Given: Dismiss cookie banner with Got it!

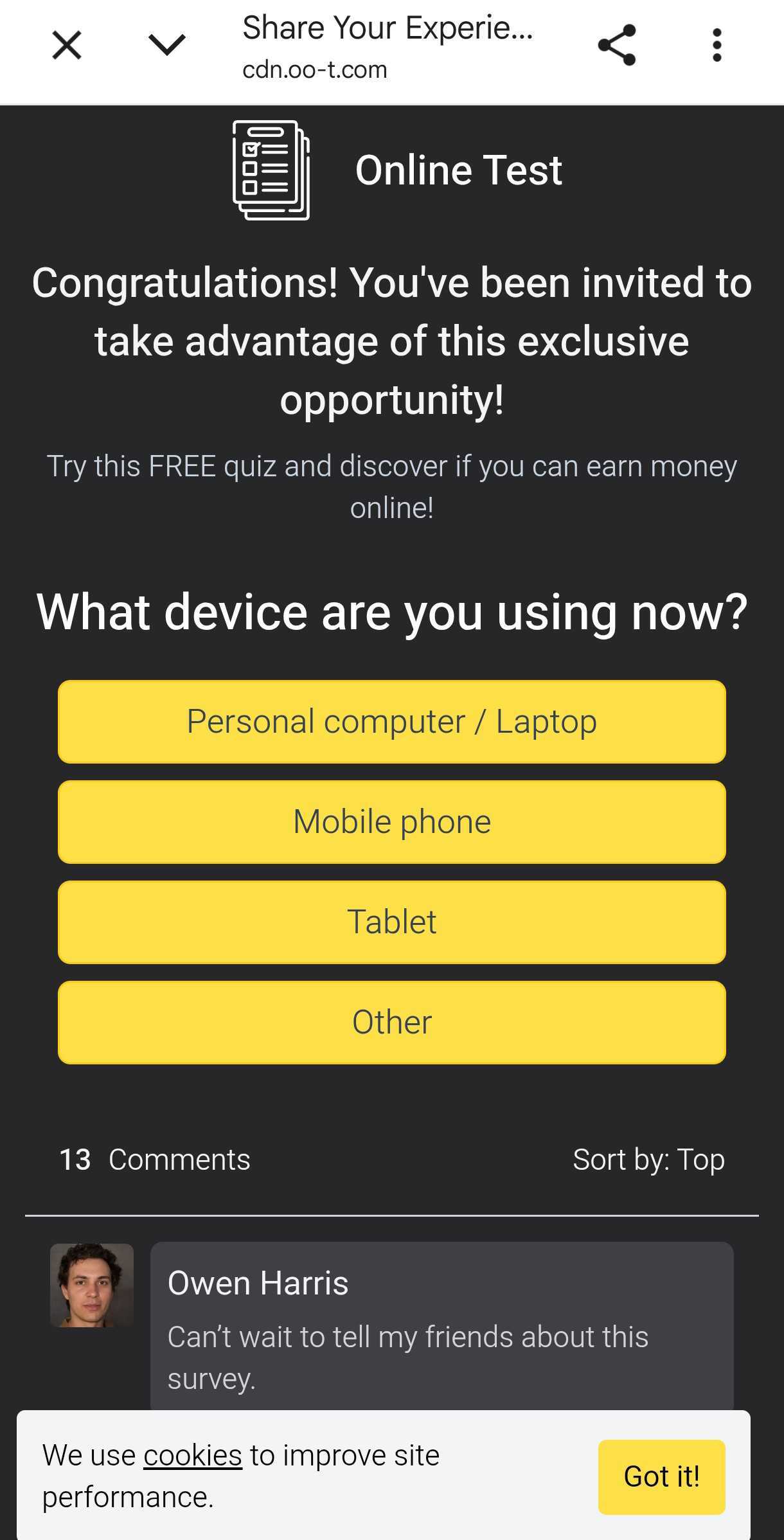Looking at the screenshot, I should 662,1477.
